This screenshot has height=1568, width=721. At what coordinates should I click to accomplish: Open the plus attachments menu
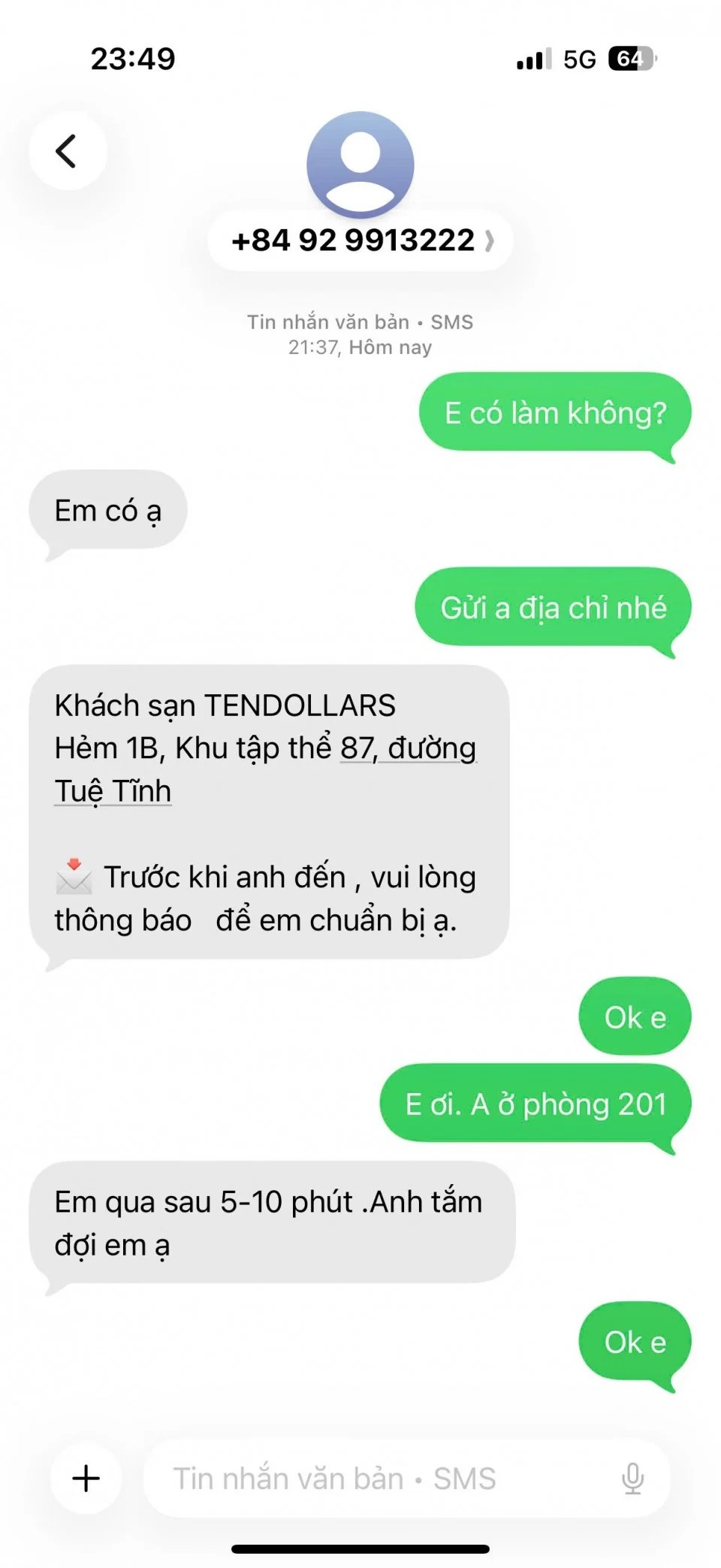point(86,1478)
